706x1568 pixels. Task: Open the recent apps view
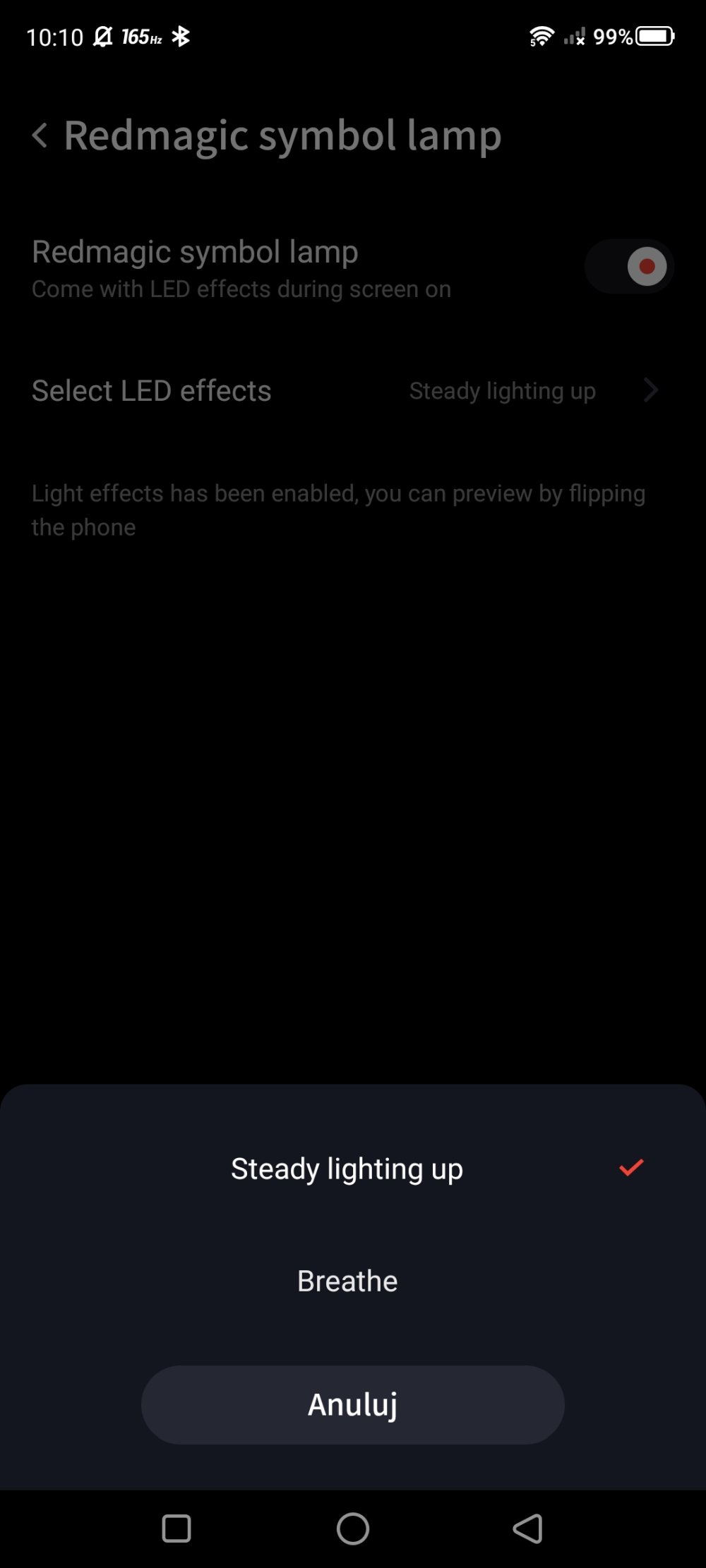(176, 1529)
